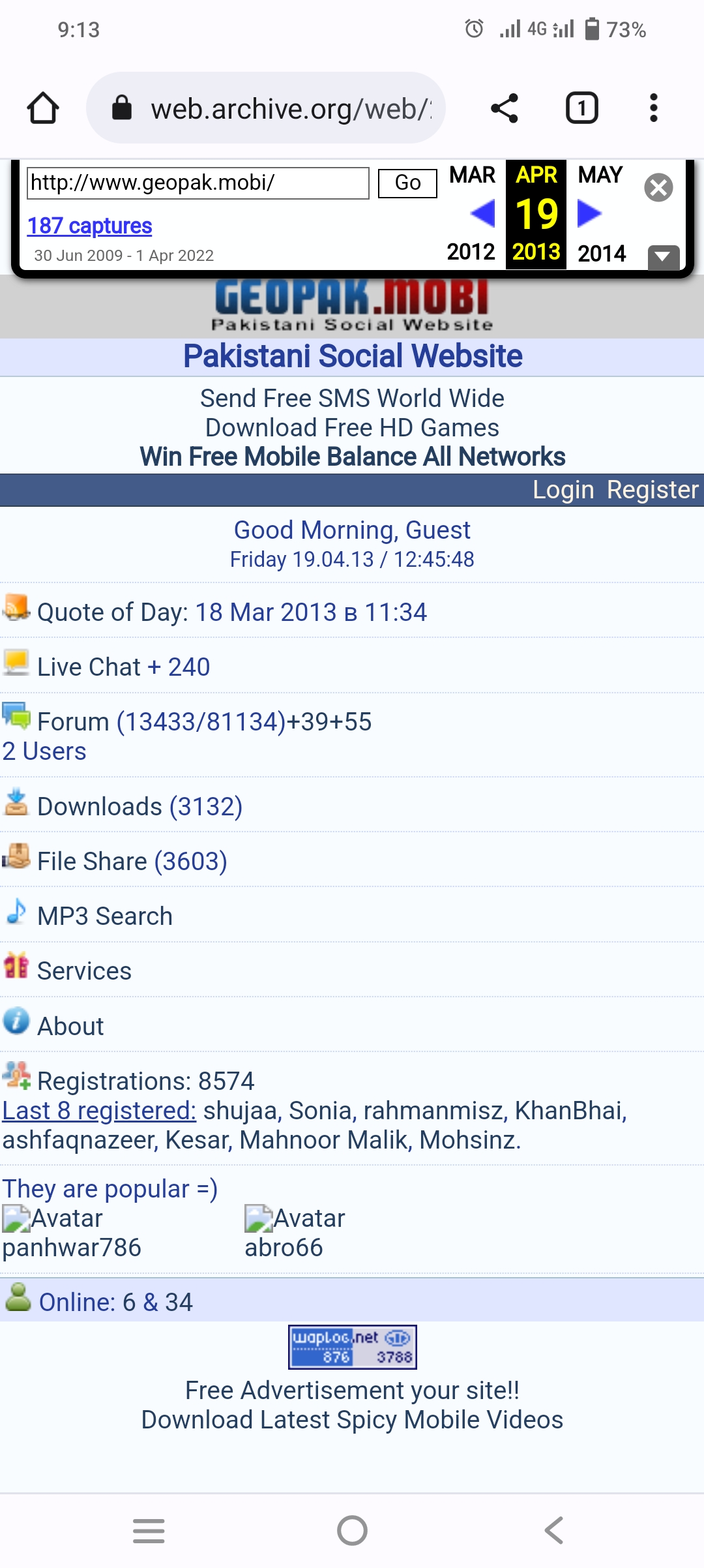The image size is (704, 1568).
Task: Open the Login link
Action: (x=563, y=490)
